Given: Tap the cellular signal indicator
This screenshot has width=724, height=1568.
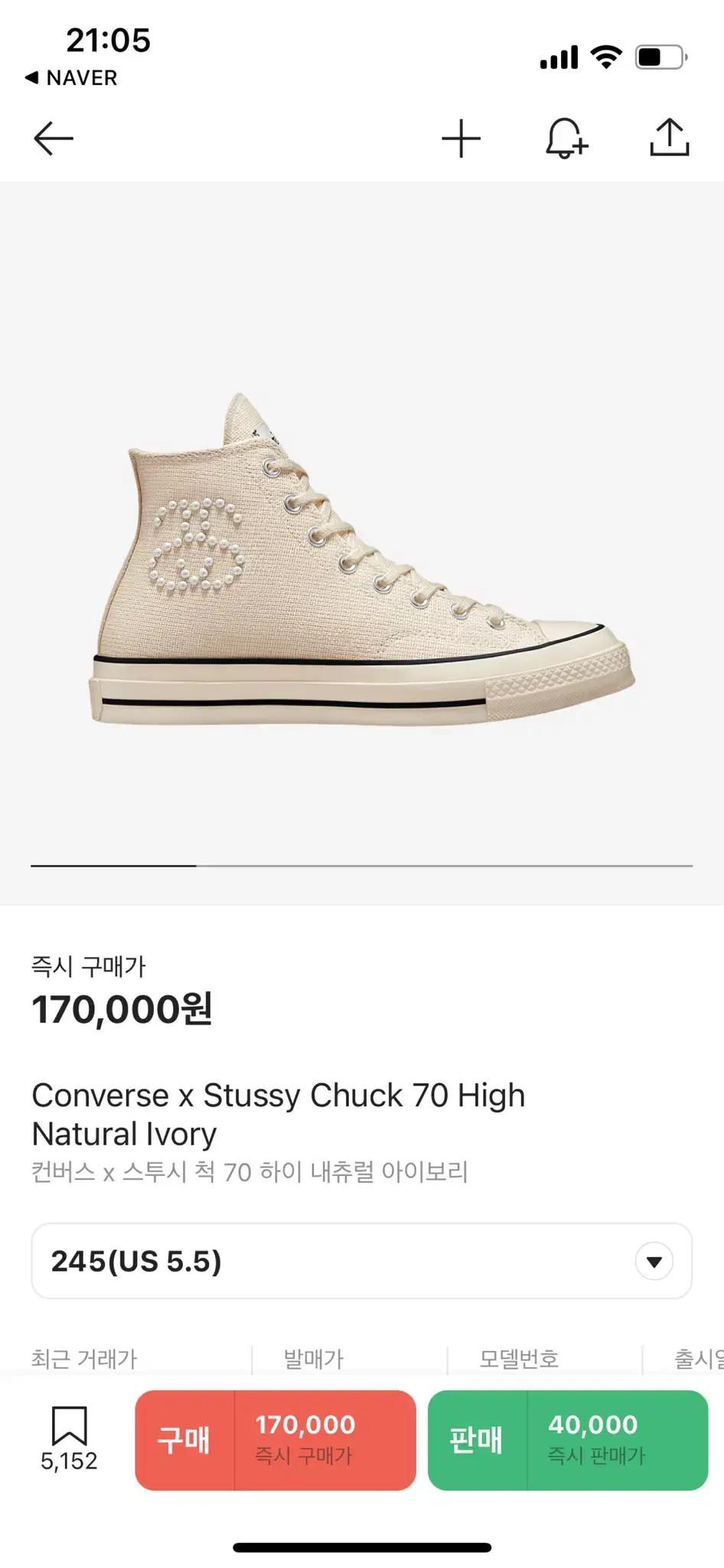Looking at the screenshot, I should pos(558,56).
